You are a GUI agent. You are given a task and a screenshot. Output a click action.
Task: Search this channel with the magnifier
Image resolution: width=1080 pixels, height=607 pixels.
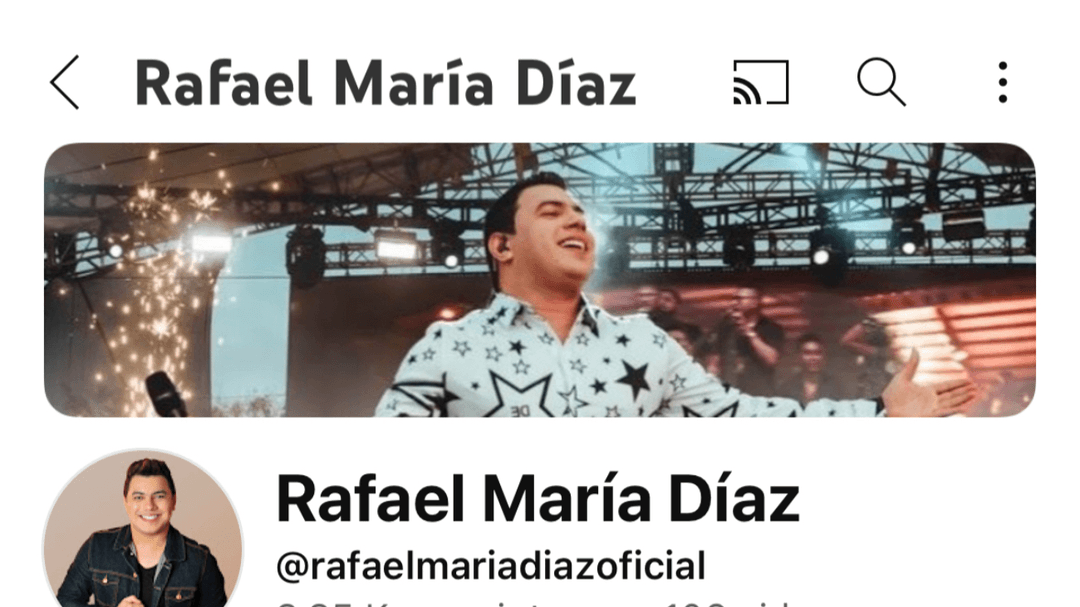click(881, 82)
